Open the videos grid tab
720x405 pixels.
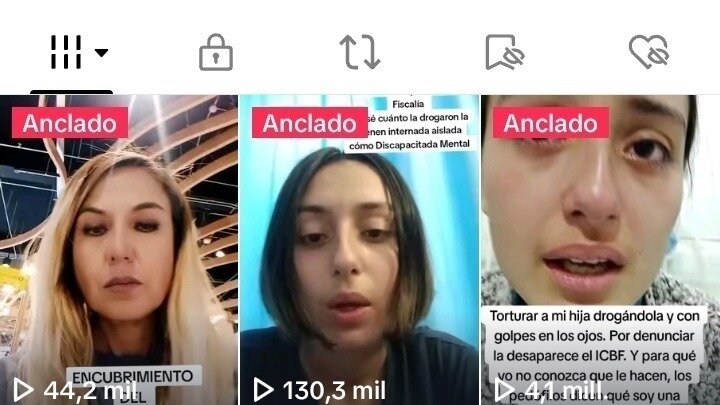(77, 52)
